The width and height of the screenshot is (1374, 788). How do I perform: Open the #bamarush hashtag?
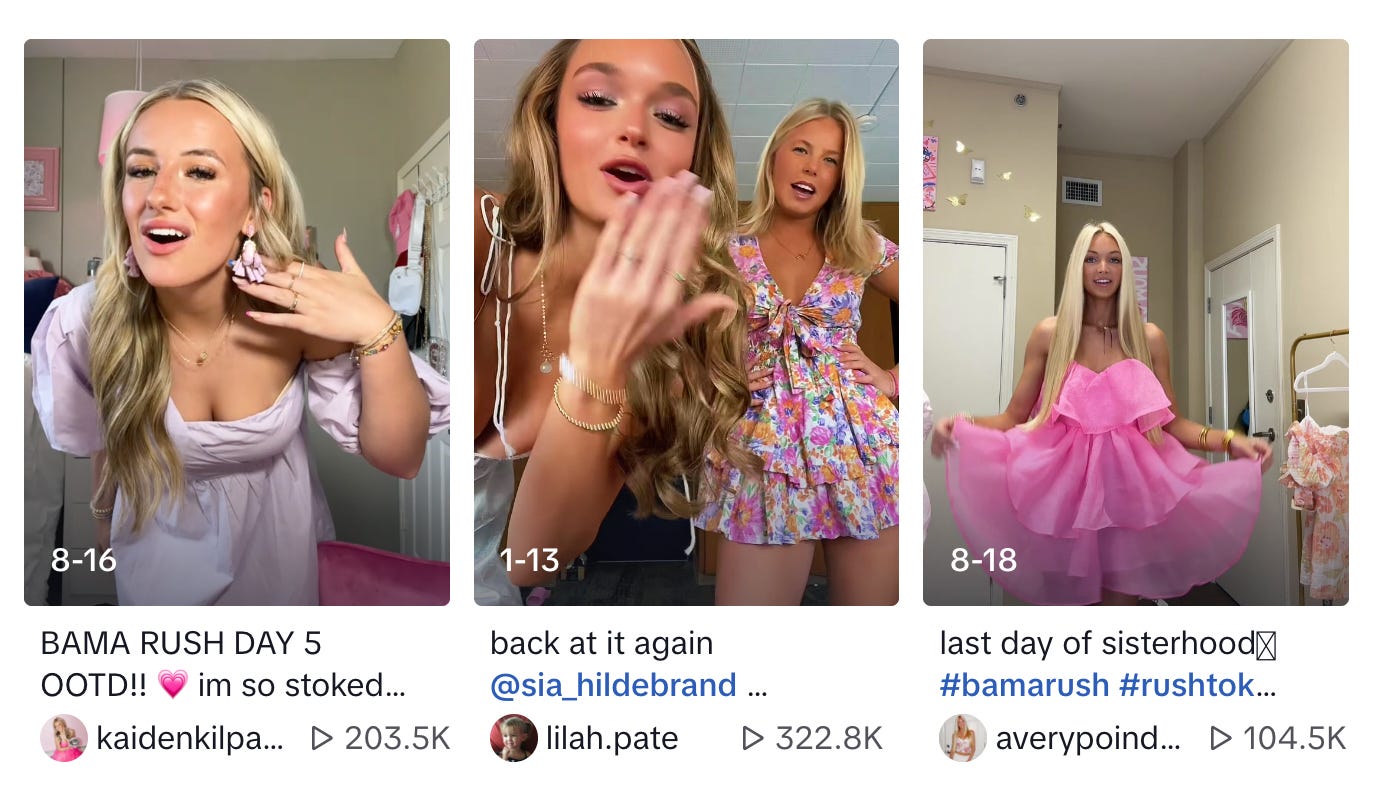coord(1024,685)
